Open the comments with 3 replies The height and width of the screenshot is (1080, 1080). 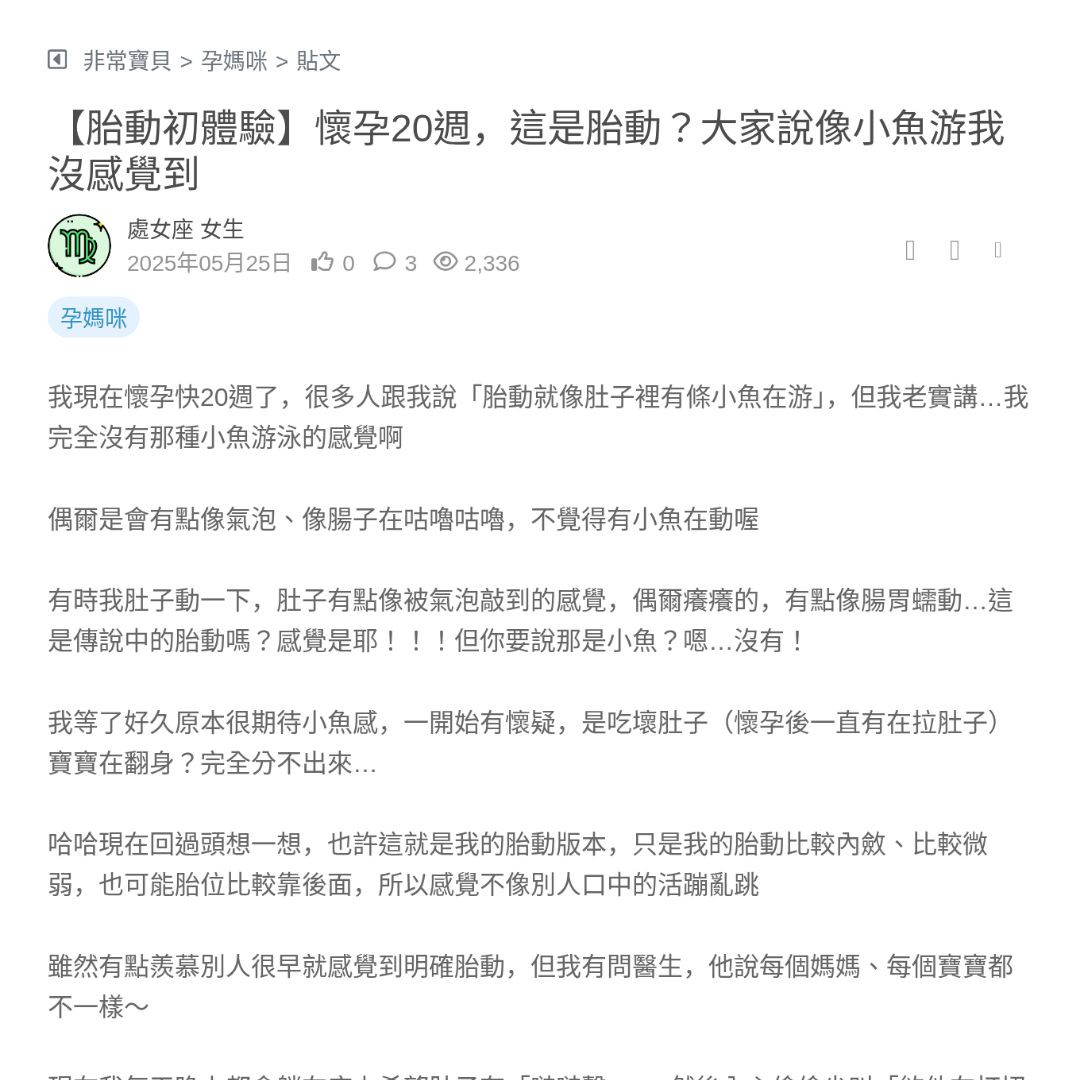385,262
